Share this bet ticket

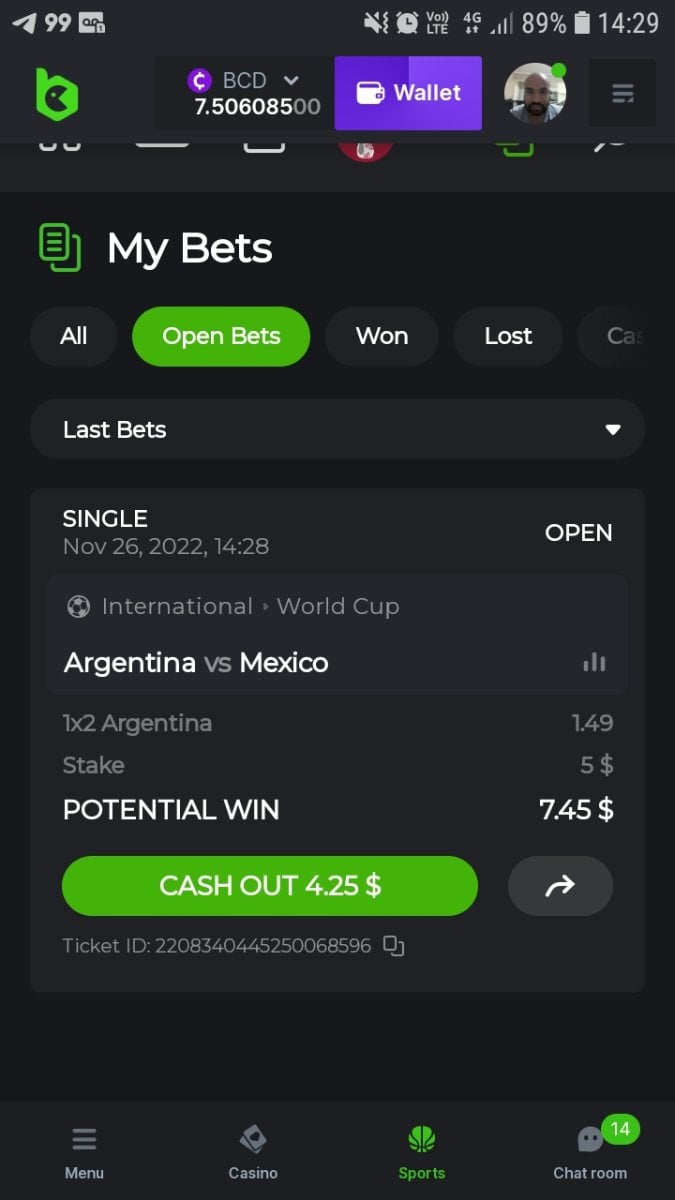[560, 886]
